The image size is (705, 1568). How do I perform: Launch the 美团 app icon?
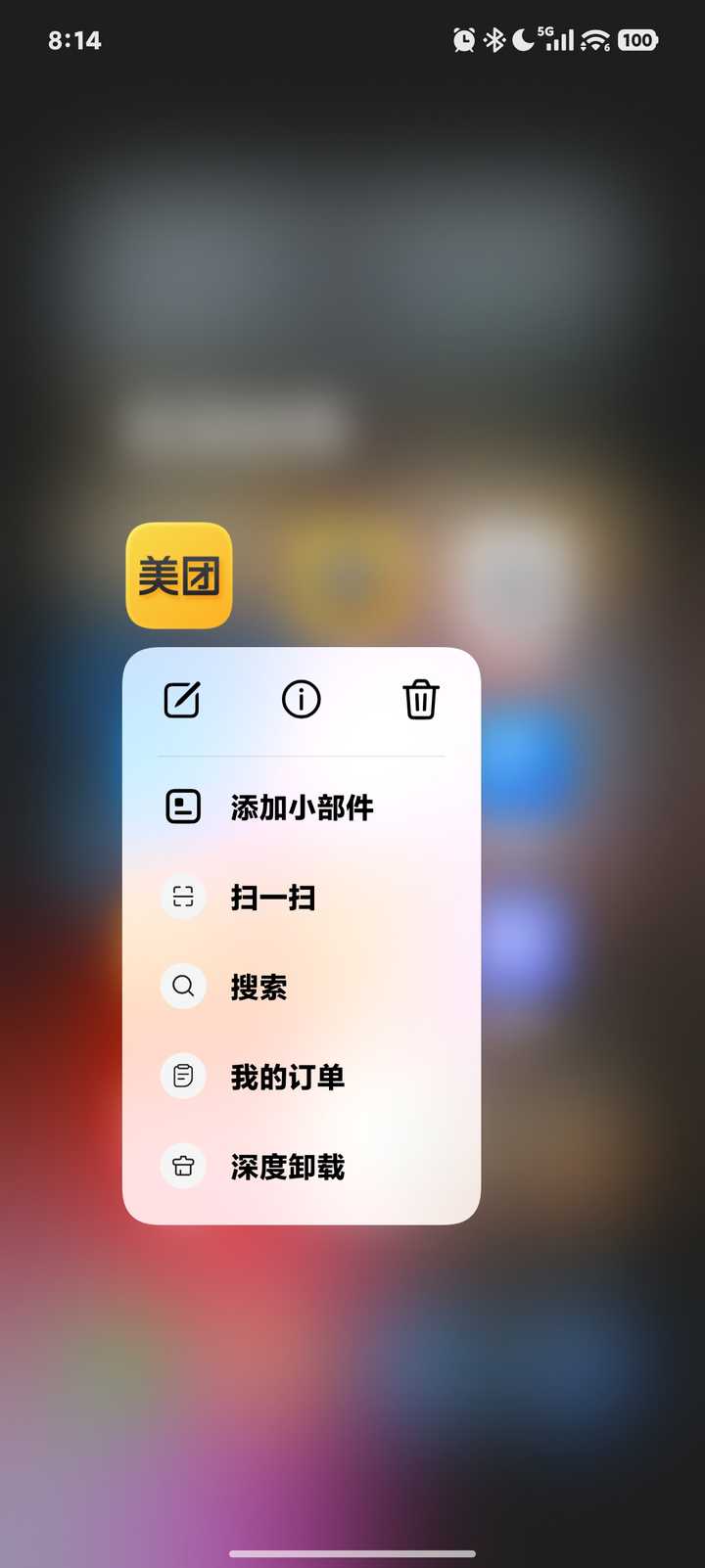[x=179, y=576]
